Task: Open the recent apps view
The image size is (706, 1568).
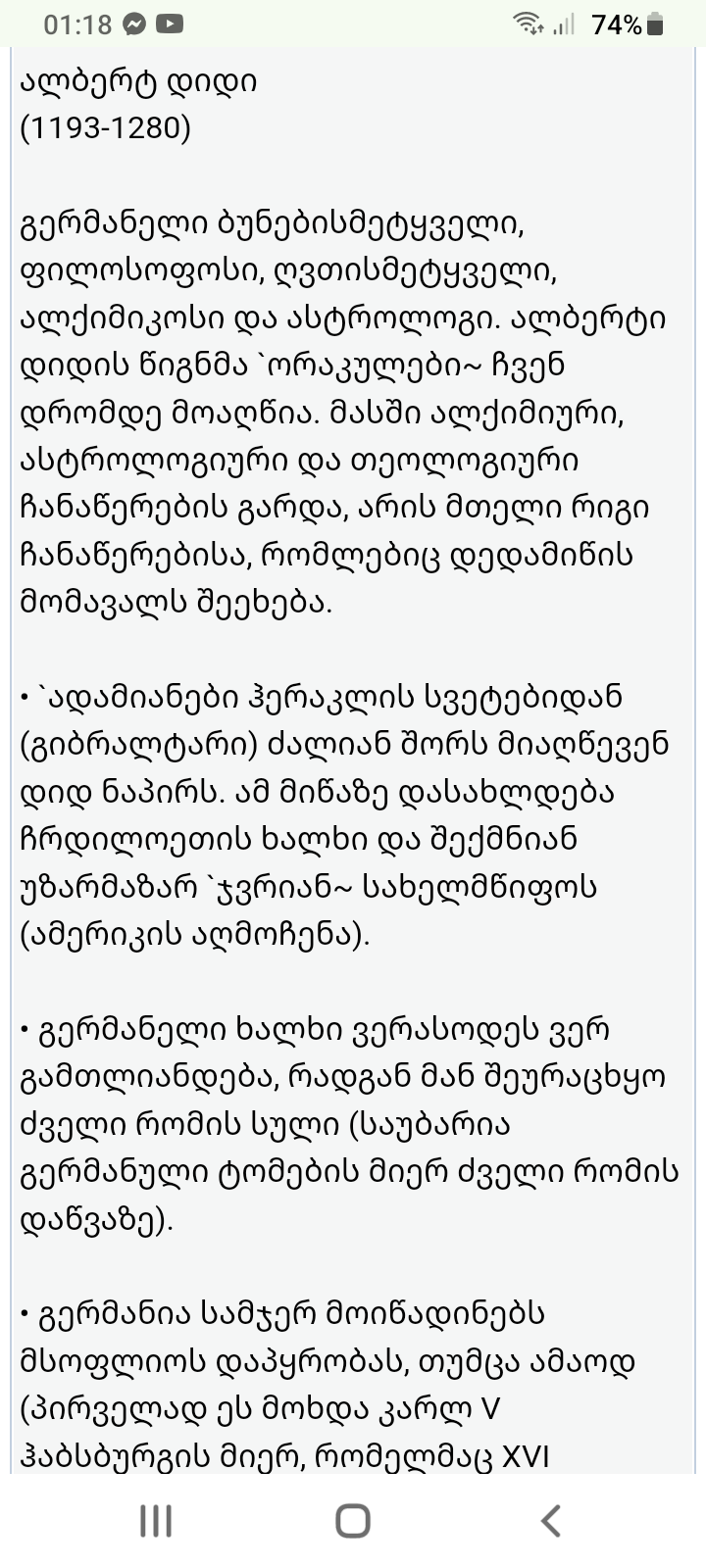Action: point(156,1521)
